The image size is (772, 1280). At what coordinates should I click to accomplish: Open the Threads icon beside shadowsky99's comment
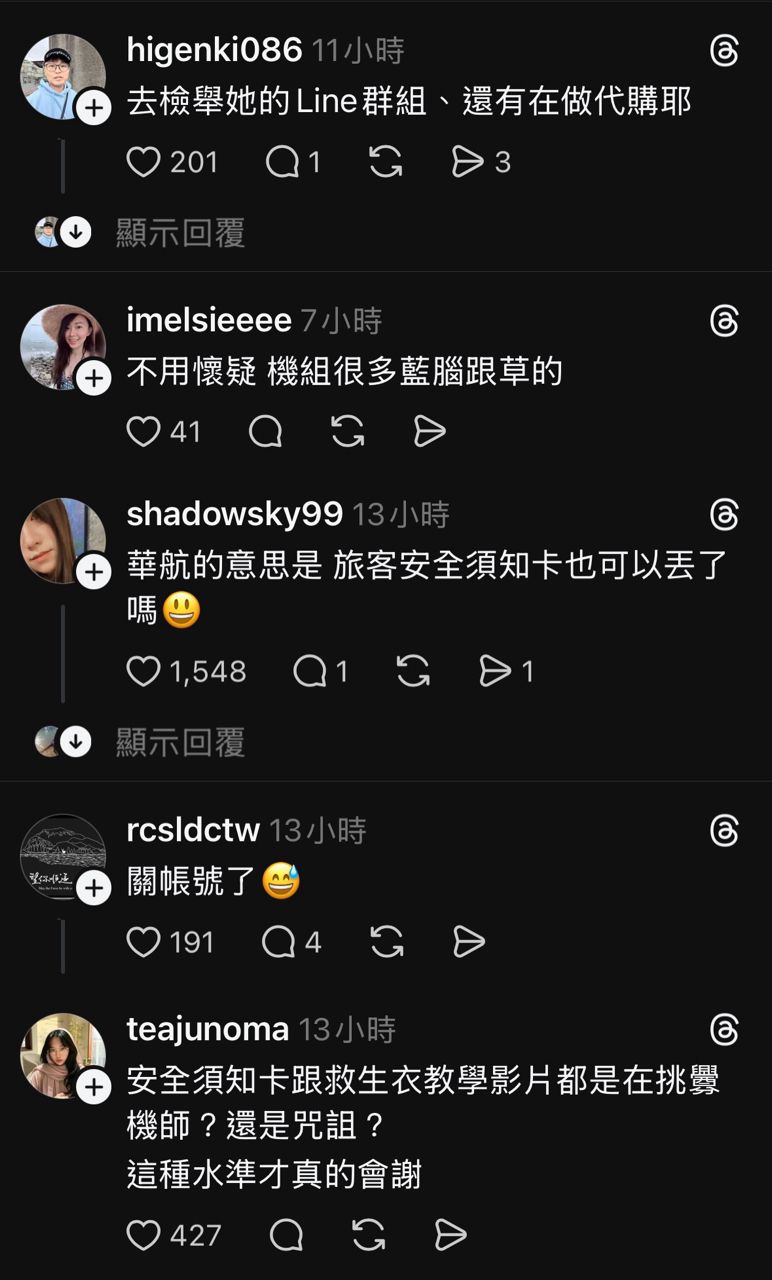pos(724,515)
